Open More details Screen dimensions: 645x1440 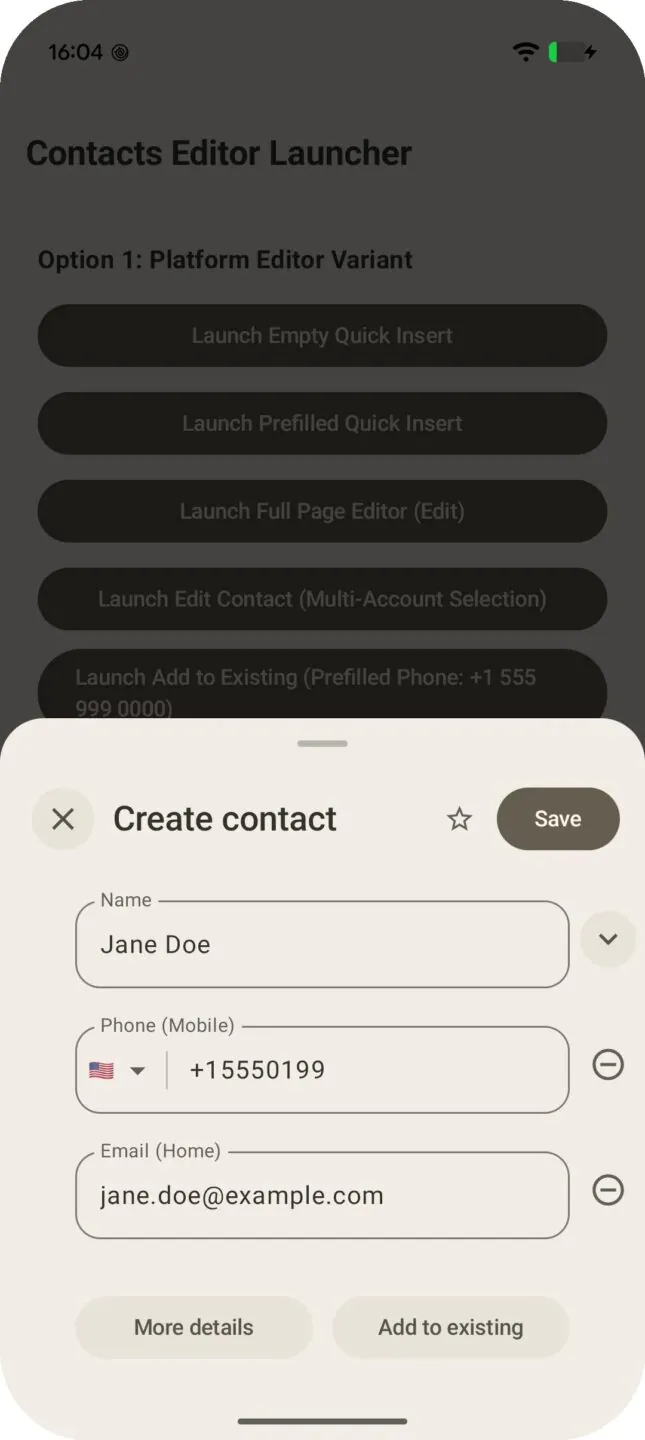[194, 1328]
